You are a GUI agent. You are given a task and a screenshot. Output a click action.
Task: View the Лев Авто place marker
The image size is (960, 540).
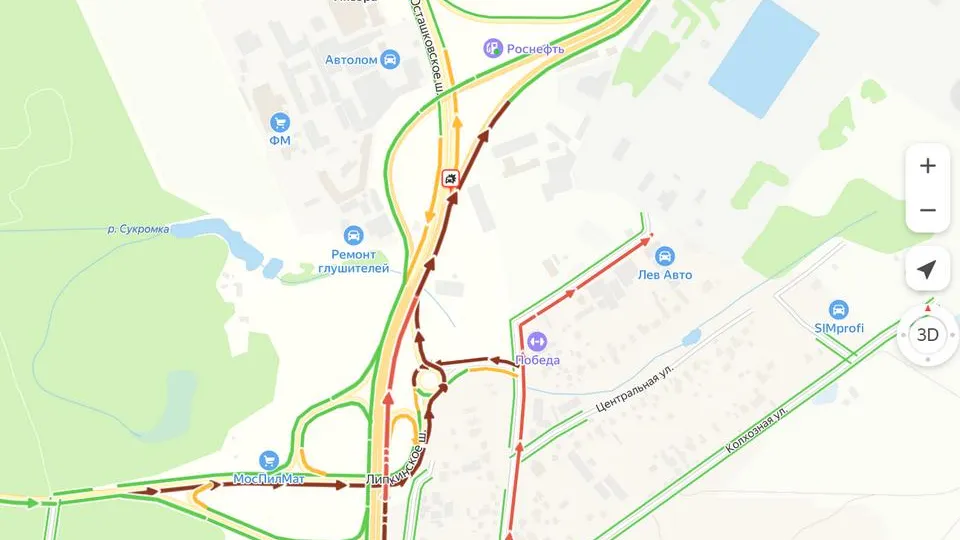tap(665, 256)
